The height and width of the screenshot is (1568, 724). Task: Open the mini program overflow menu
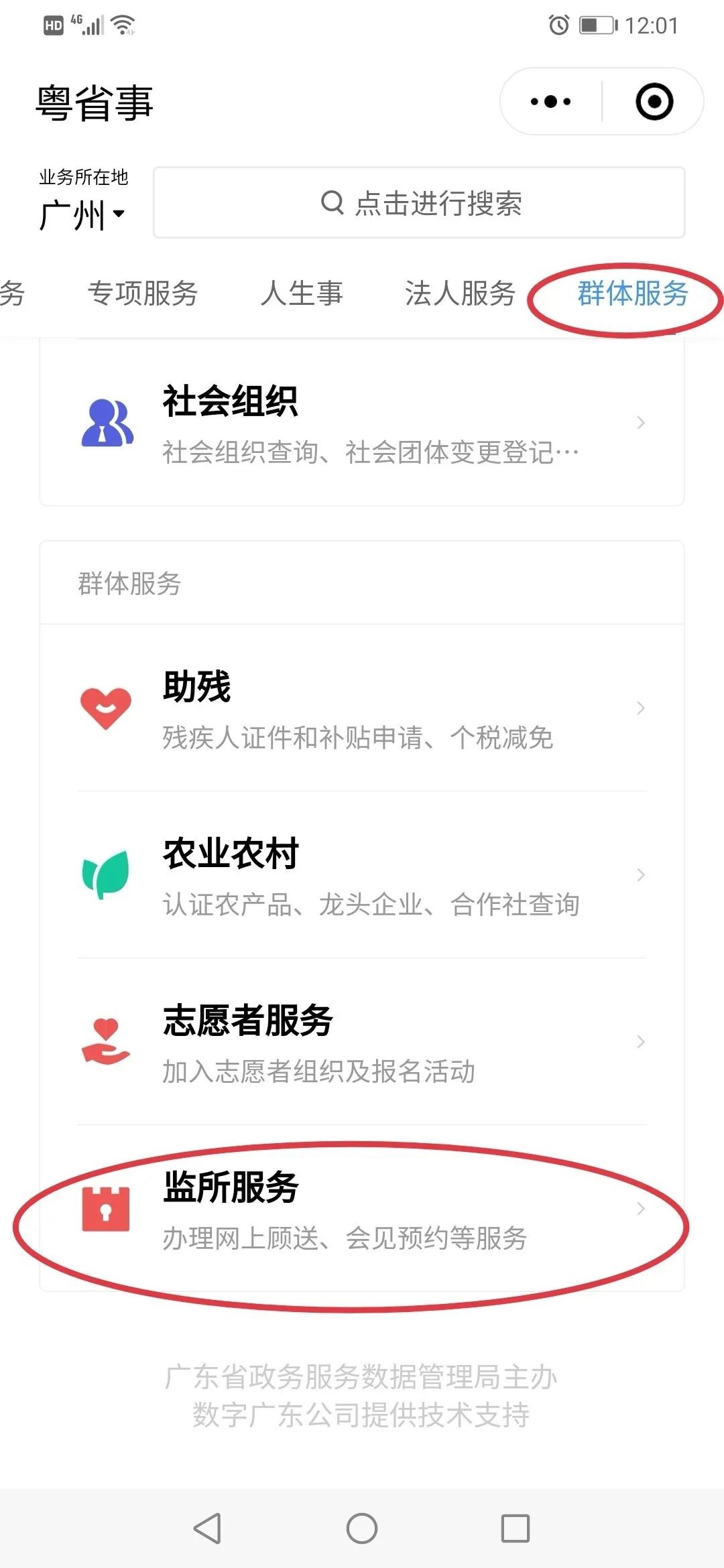pos(550,102)
